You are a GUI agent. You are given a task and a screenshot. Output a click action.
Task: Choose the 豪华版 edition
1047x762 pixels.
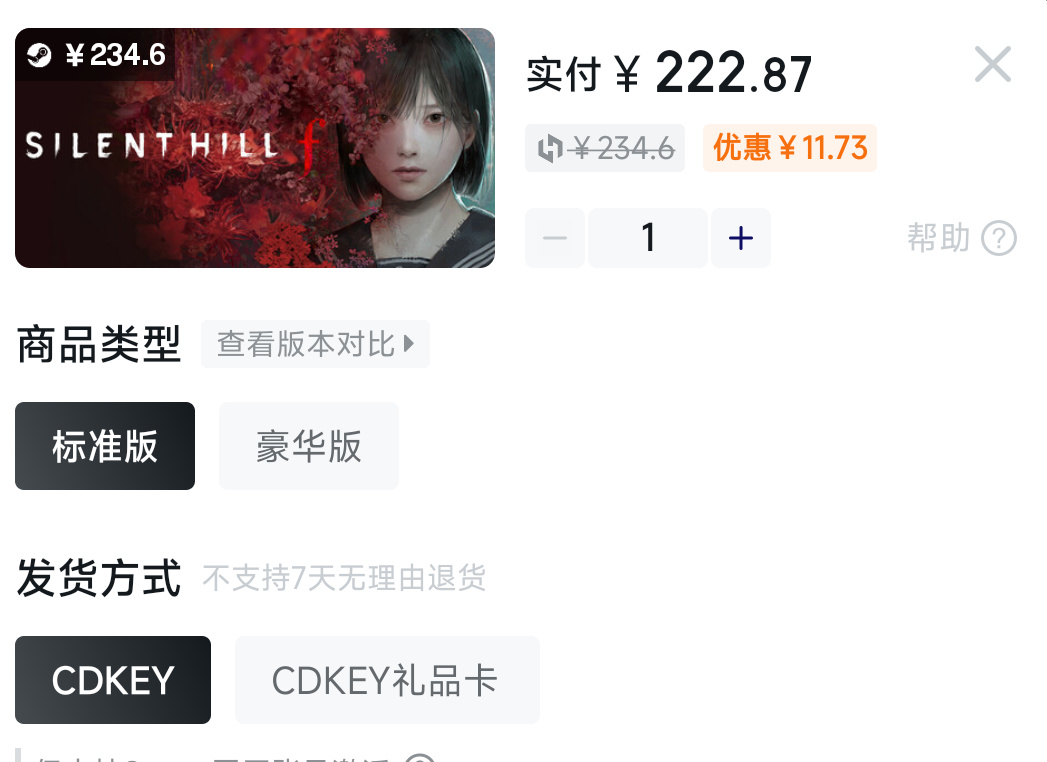tap(308, 446)
